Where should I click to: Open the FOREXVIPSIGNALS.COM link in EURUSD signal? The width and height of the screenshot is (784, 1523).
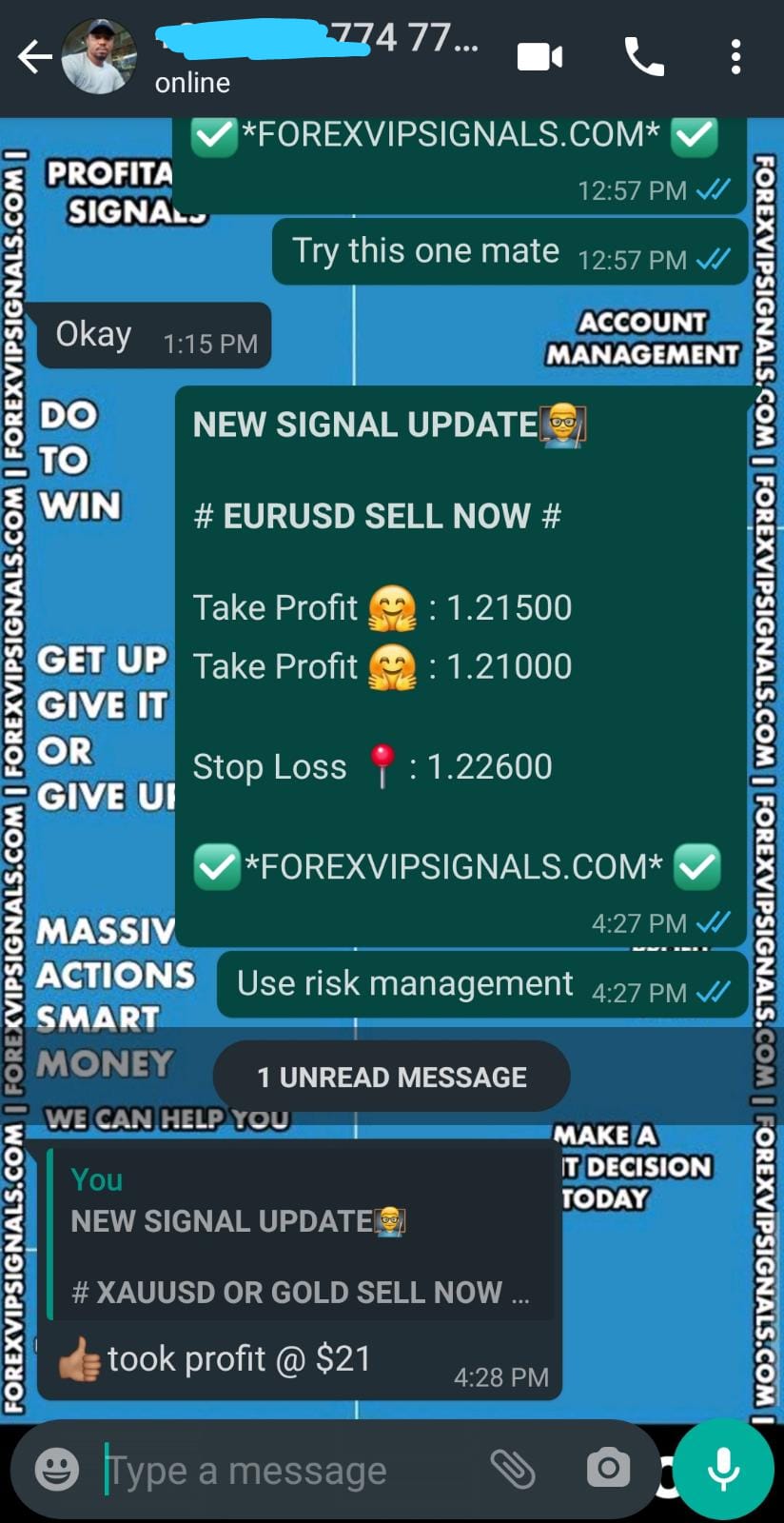pos(454,867)
